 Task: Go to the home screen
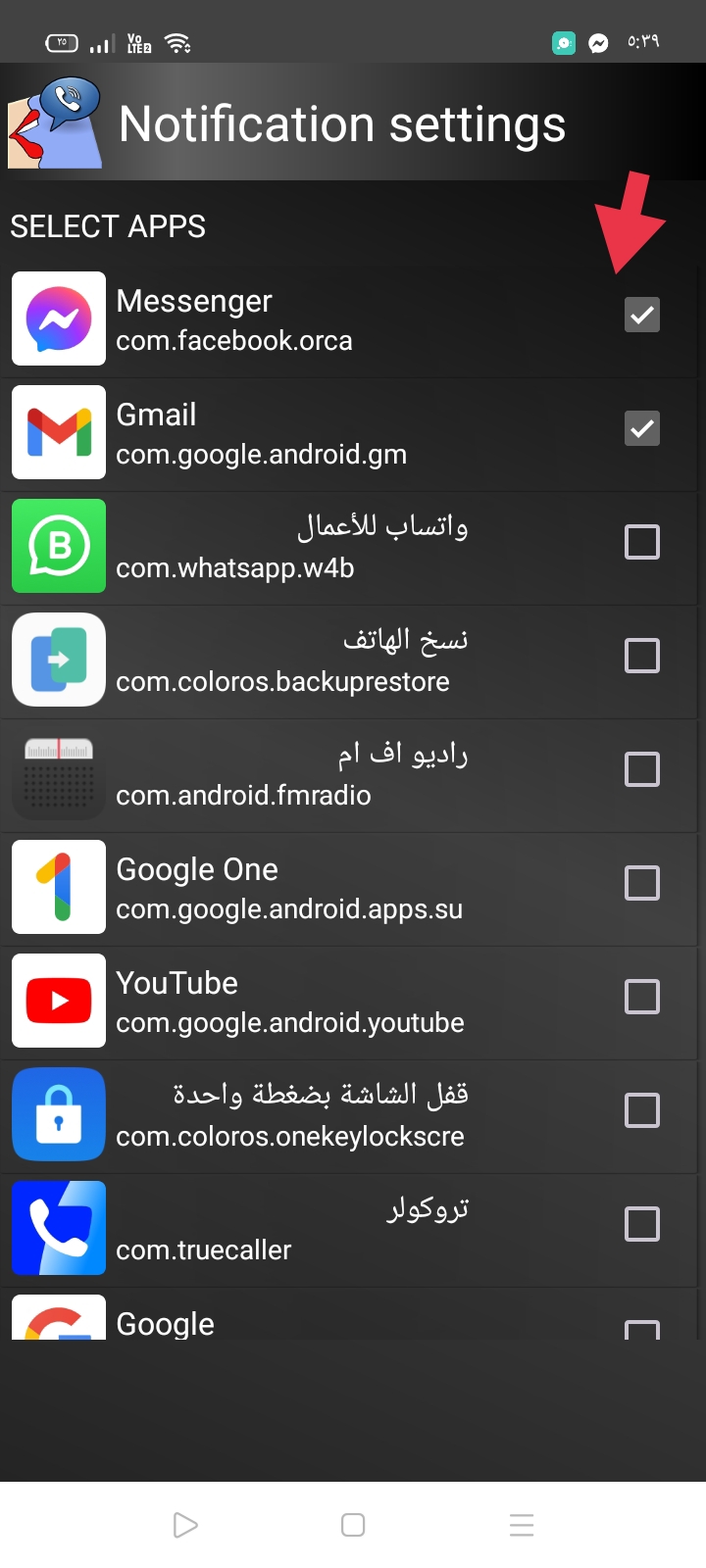[x=353, y=1525]
